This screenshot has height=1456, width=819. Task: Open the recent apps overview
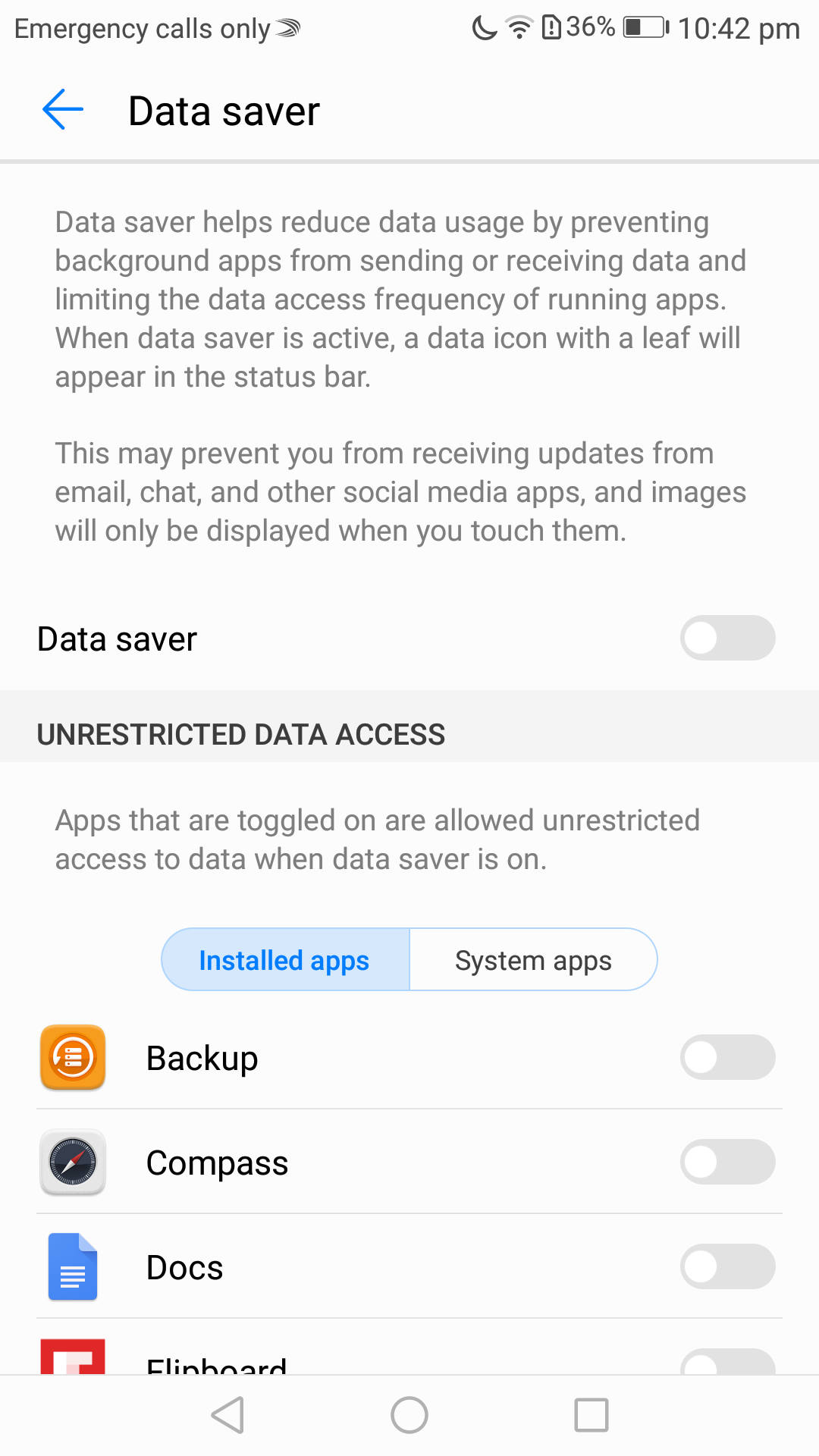click(x=591, y=1415)
